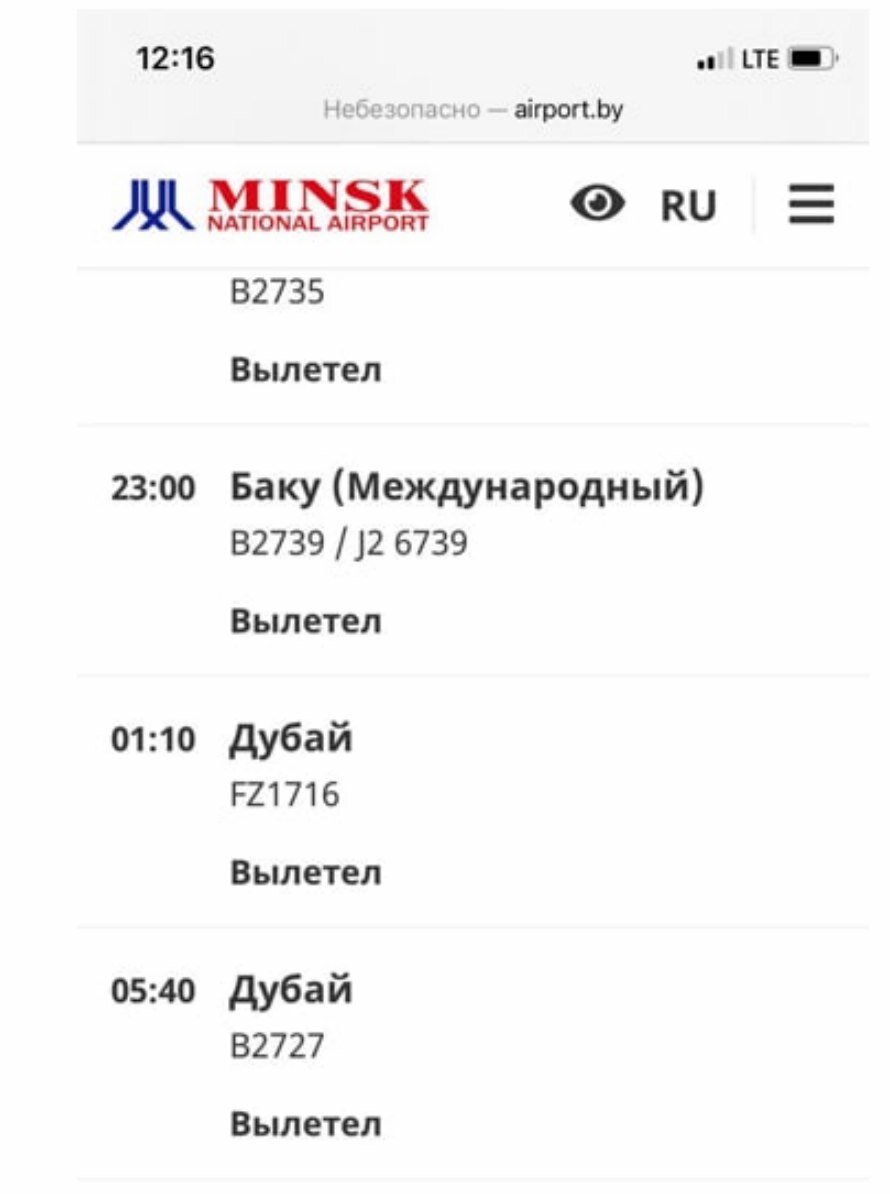Tap the airport.by address bar
The height and width of the screenshot is (1194, 890).
[473, 109]
